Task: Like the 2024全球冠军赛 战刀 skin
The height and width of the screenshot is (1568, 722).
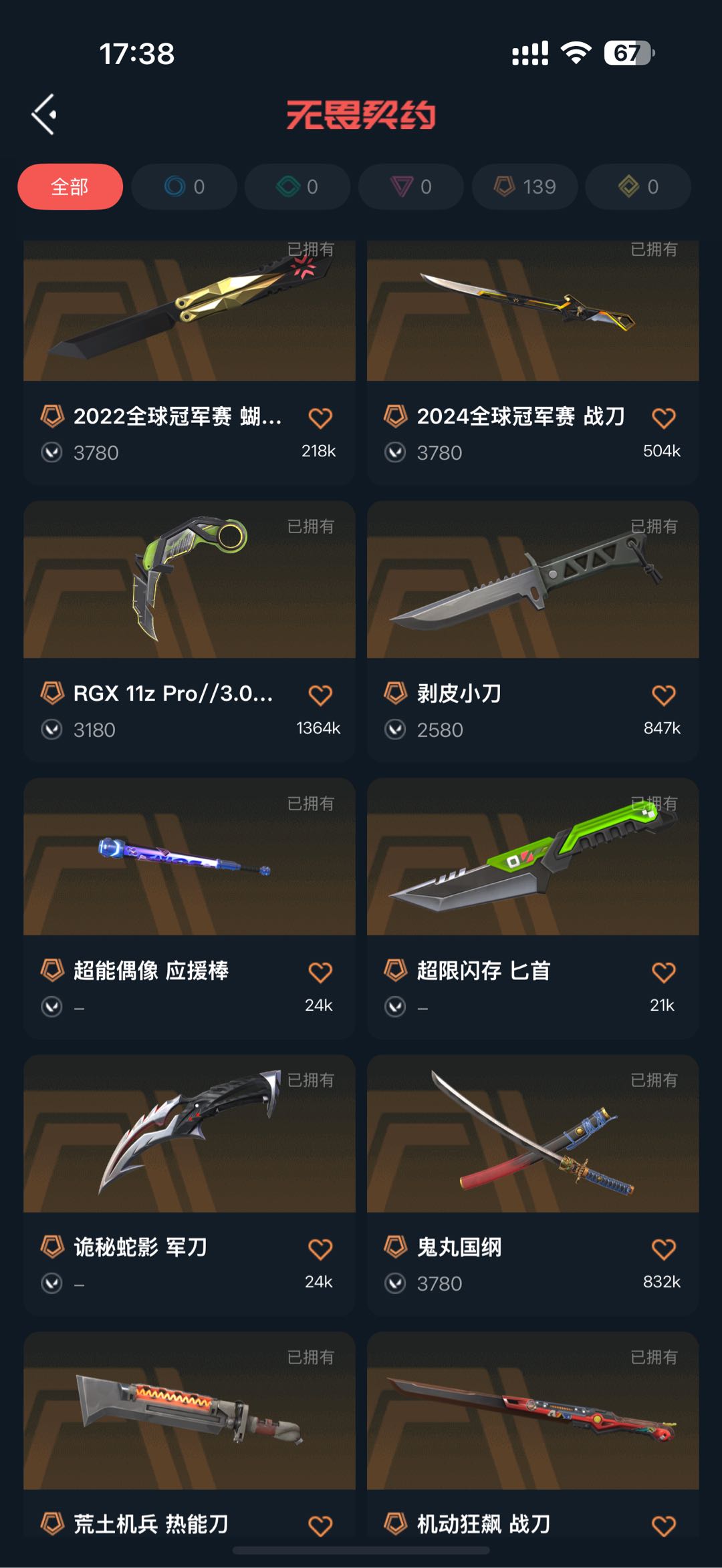Action: click(663, 418)
